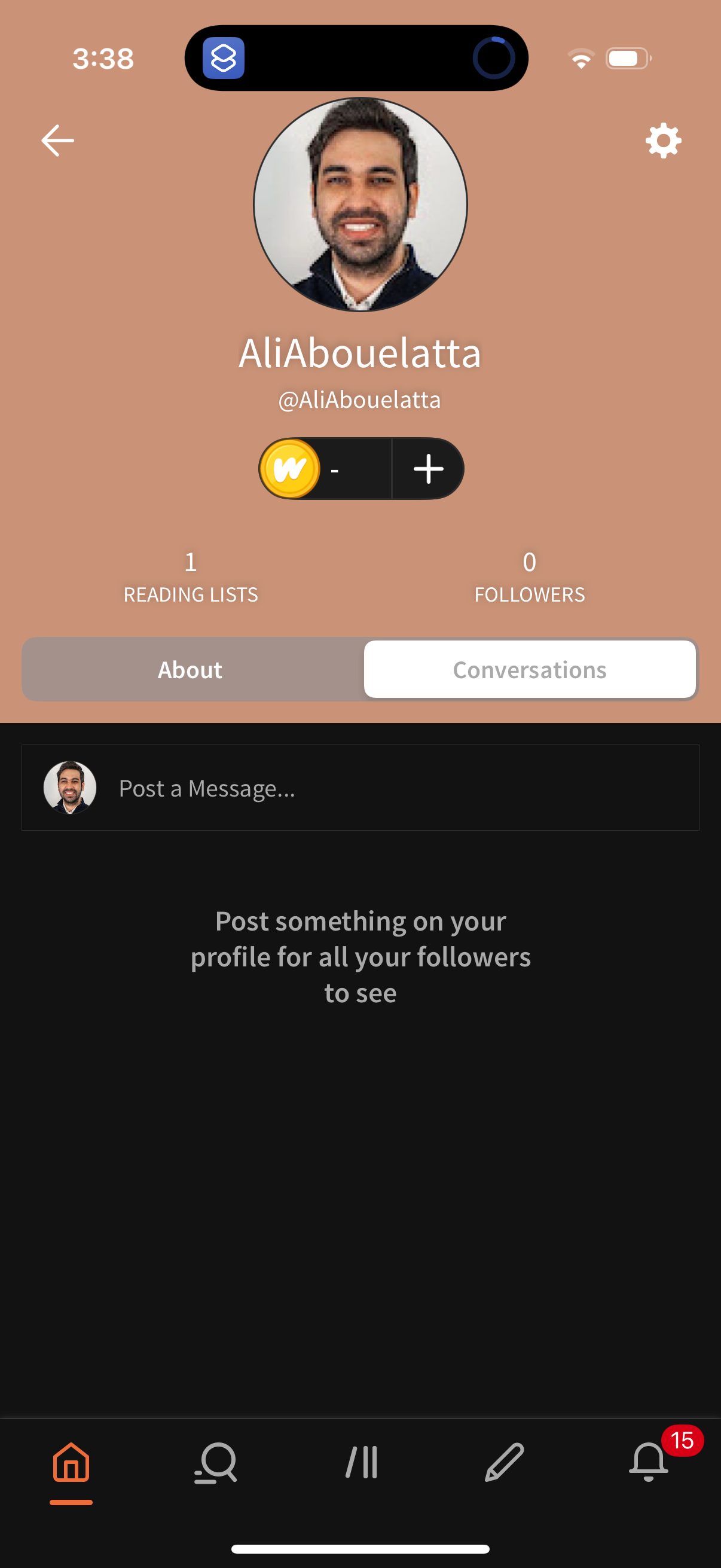Tap the small avatar beside Post a Message
Screen dimensions: 721x1568
[x=69, y=786]
